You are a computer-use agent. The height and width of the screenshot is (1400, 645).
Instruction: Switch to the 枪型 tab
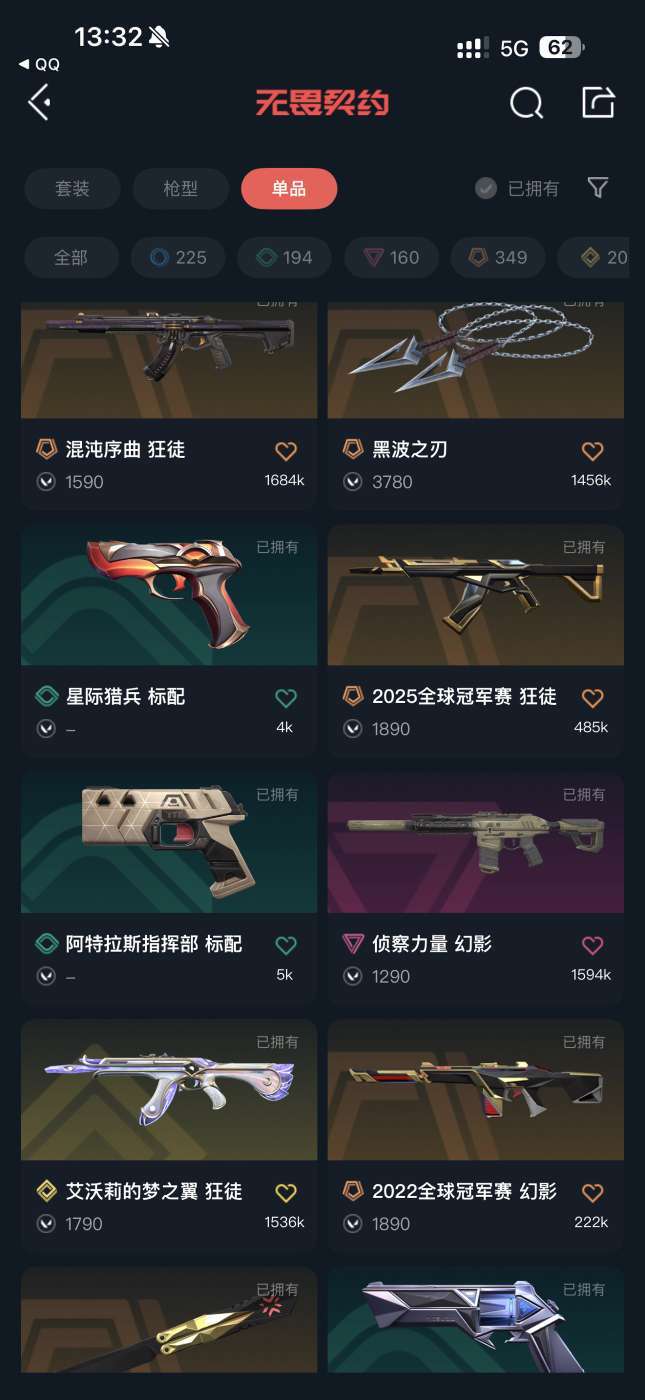pyautogui.click(x=180, y=188)
